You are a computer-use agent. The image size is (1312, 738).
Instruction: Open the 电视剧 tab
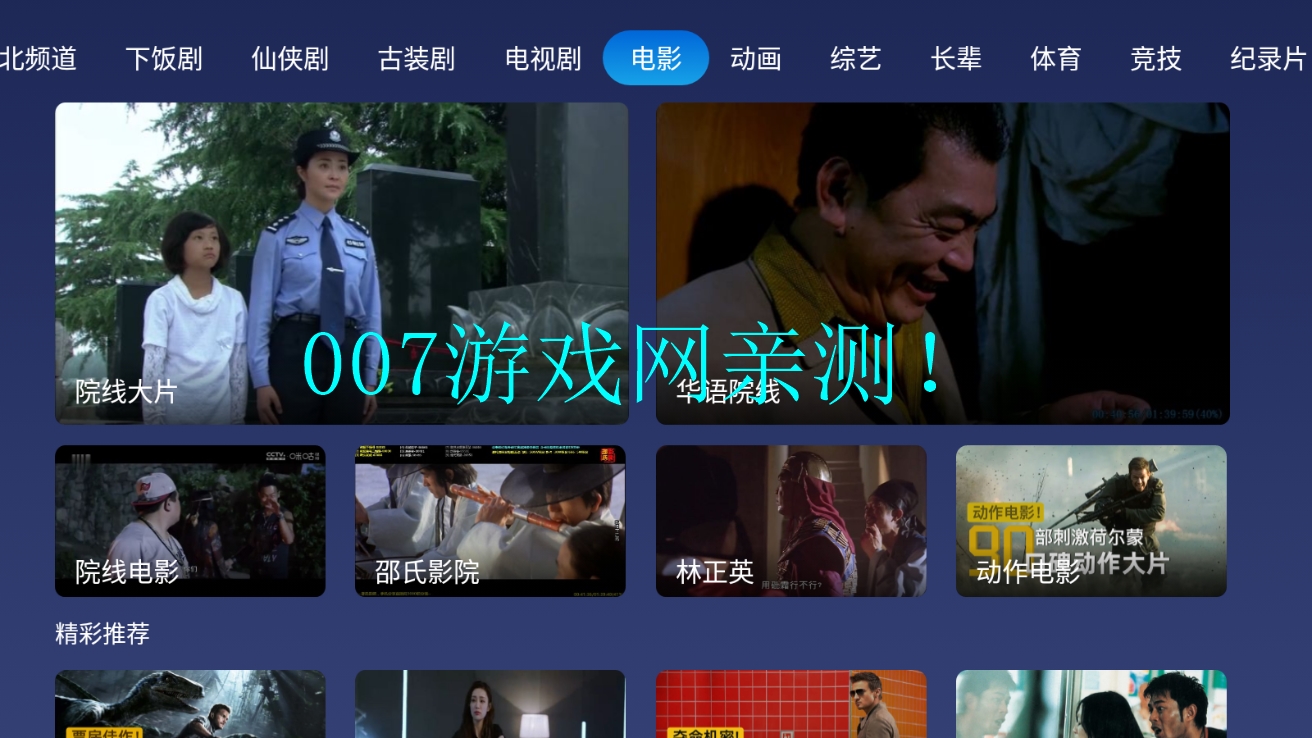point(543,59)
